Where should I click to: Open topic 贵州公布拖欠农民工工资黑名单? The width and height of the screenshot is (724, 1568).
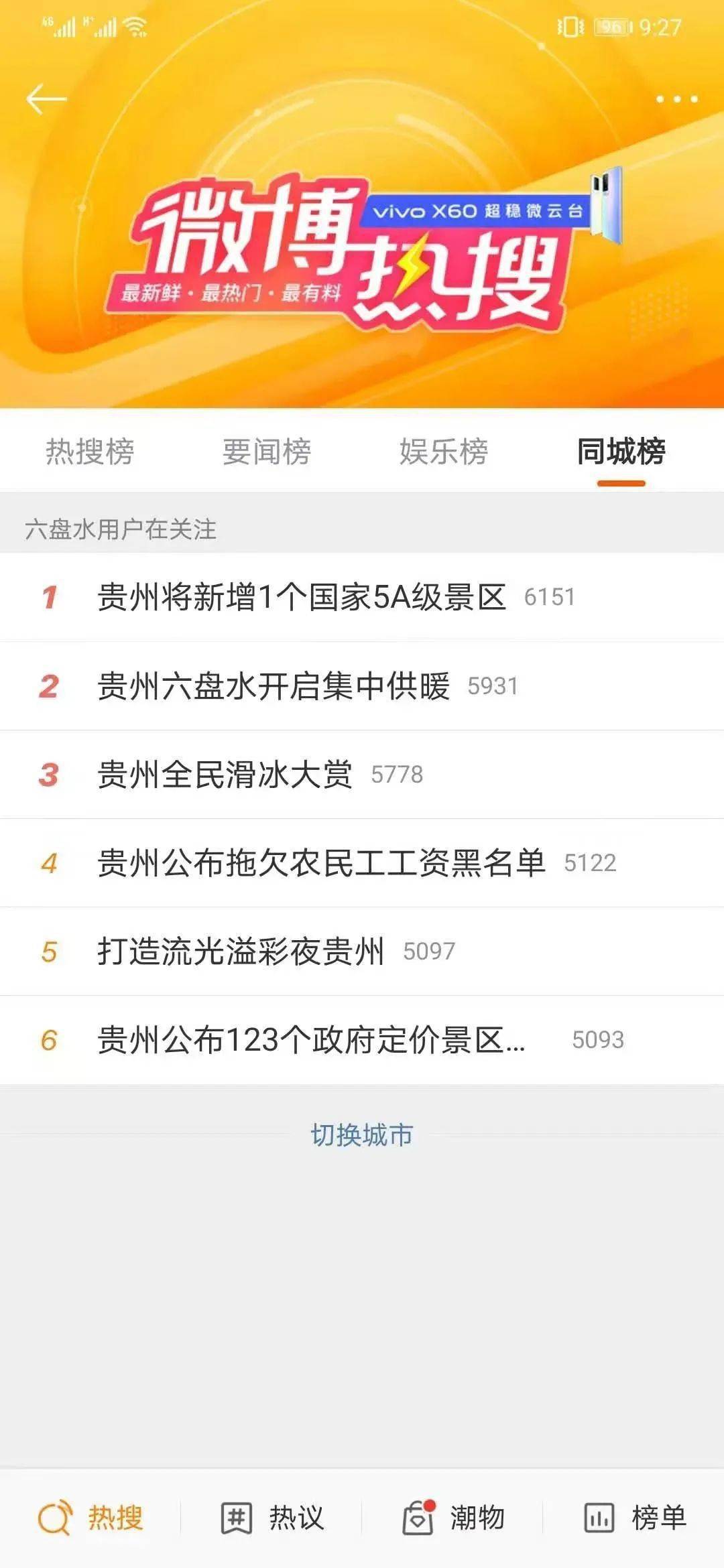[322, 863]
